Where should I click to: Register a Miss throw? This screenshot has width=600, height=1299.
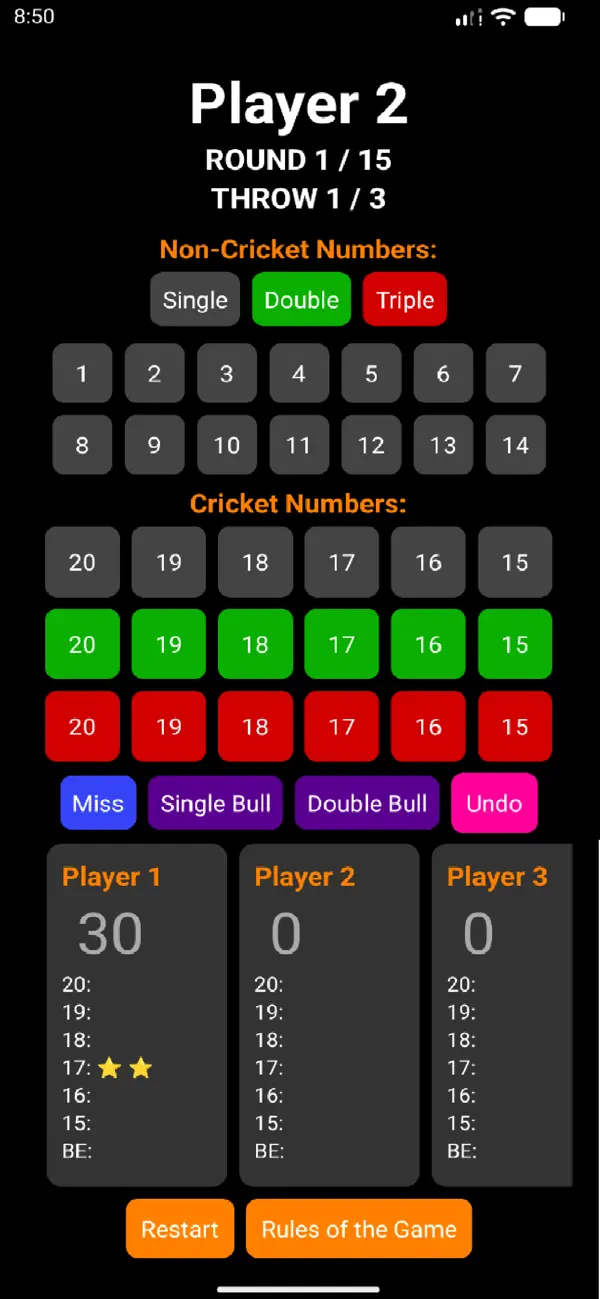click(98, 803)
